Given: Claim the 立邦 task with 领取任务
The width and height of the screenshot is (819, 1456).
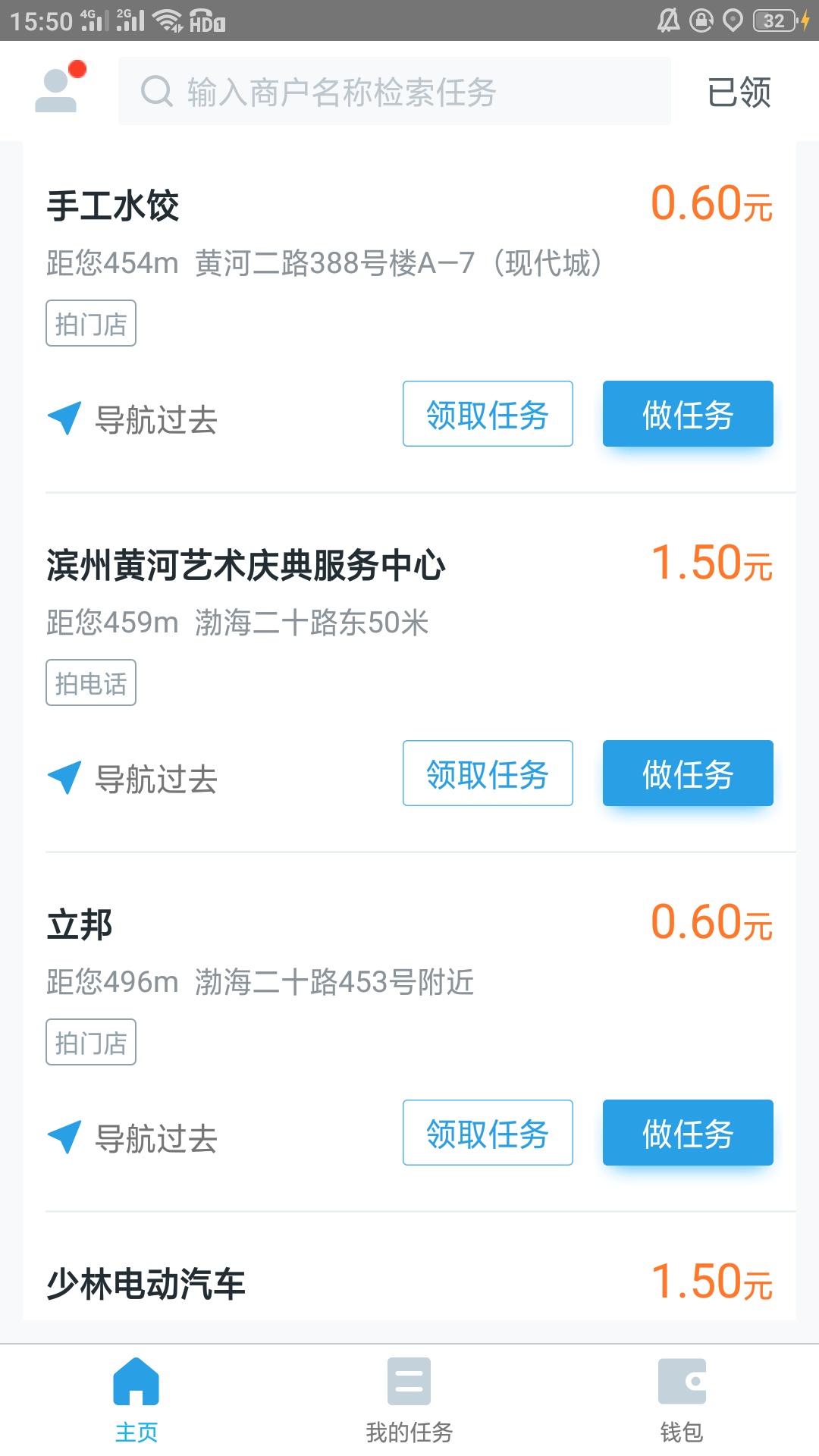Looking at the screenshot, I should pyautogui.click(x=488, y=1133).
